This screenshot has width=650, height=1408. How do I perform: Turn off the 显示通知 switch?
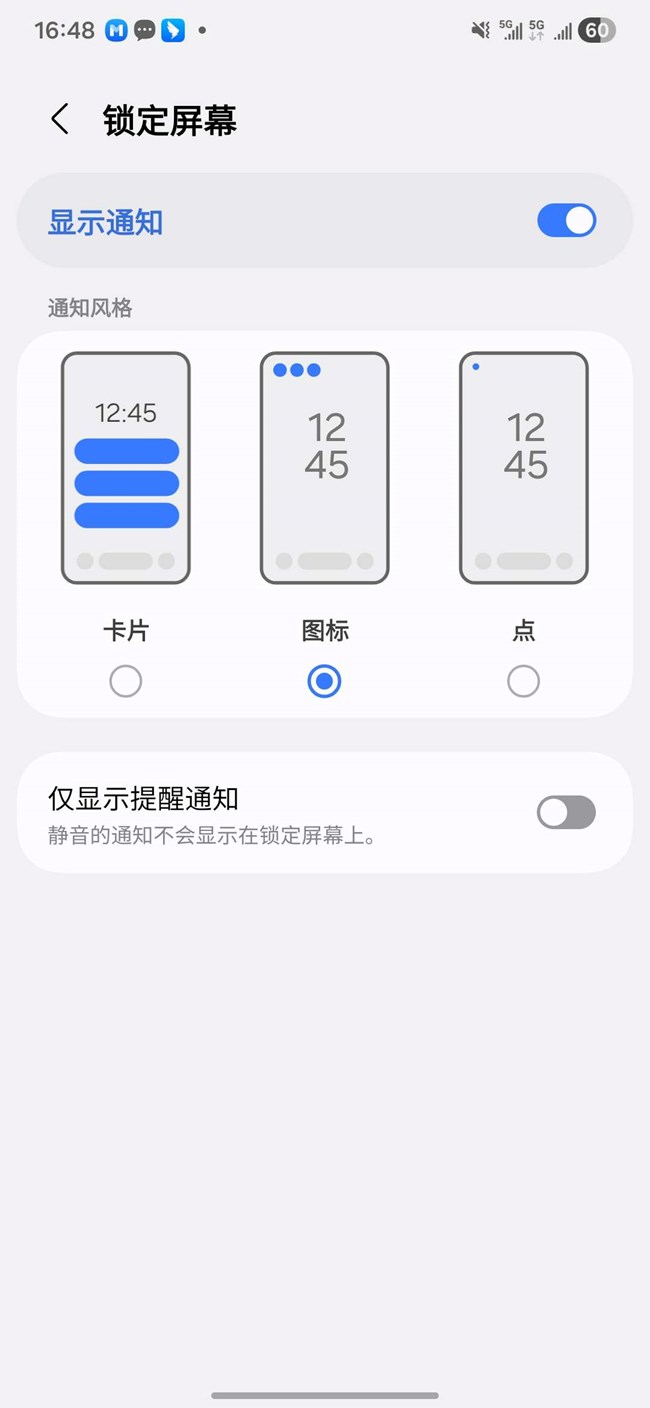click(566, 221)
